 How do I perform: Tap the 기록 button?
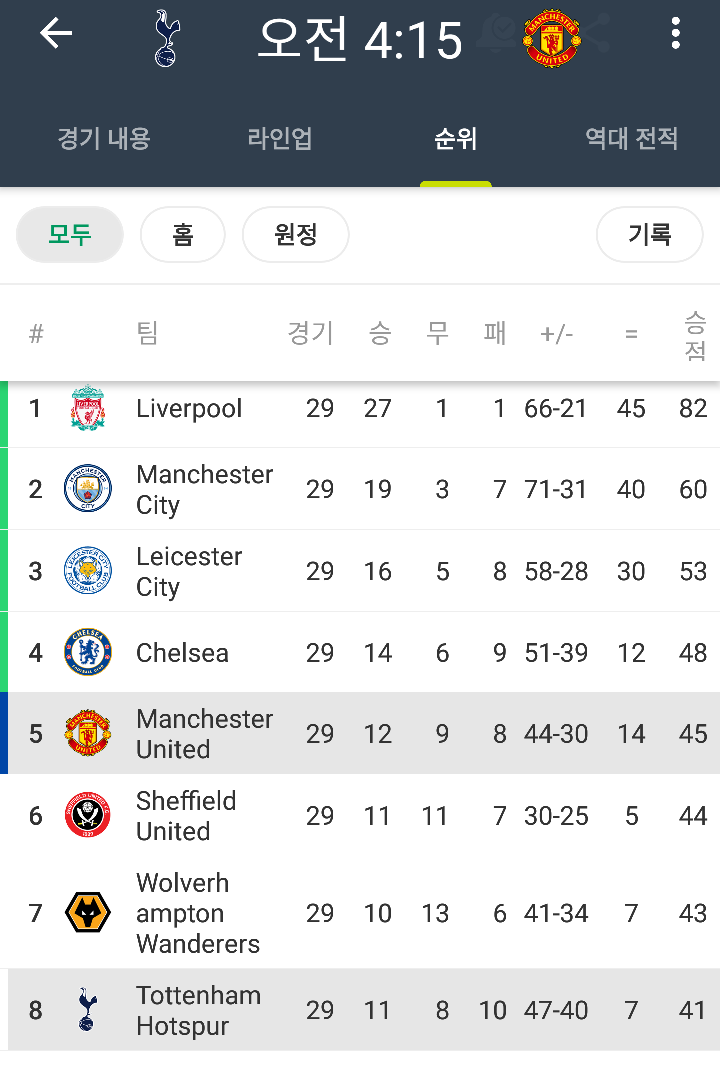pyautogui.click(x=650, y=235)
